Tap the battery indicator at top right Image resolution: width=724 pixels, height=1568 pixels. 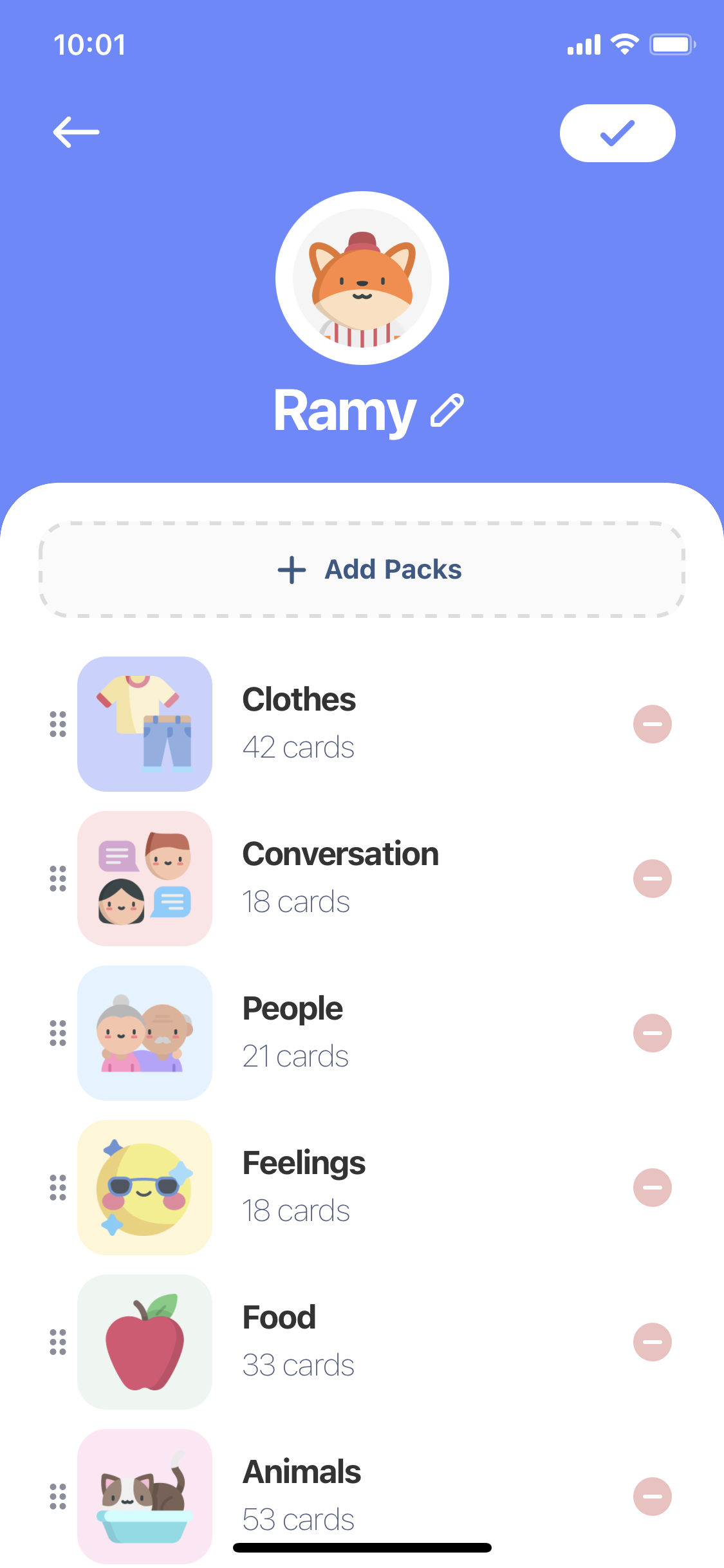[x=672, y=43]
